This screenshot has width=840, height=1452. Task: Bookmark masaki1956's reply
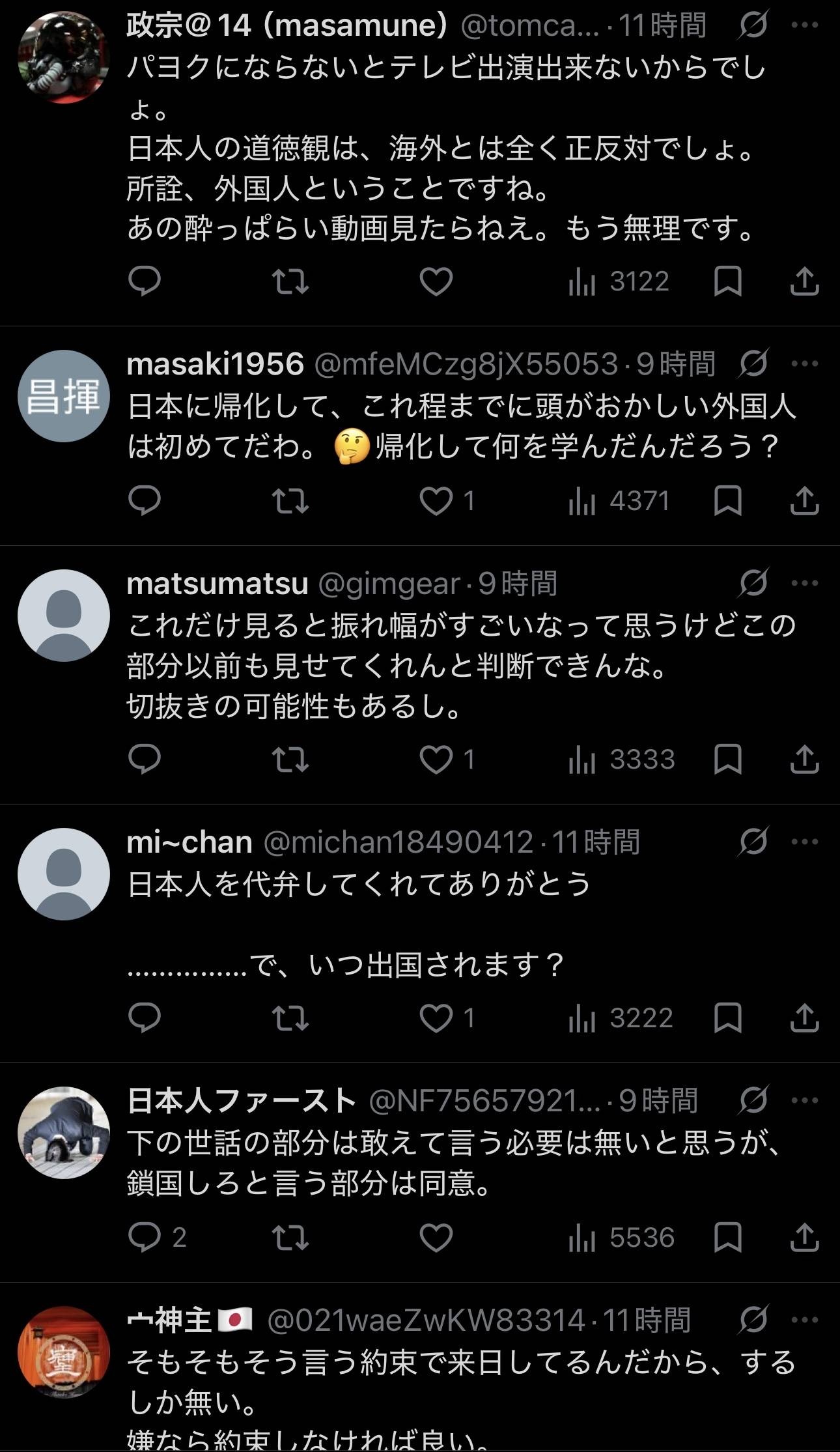[x=727, y=501]
